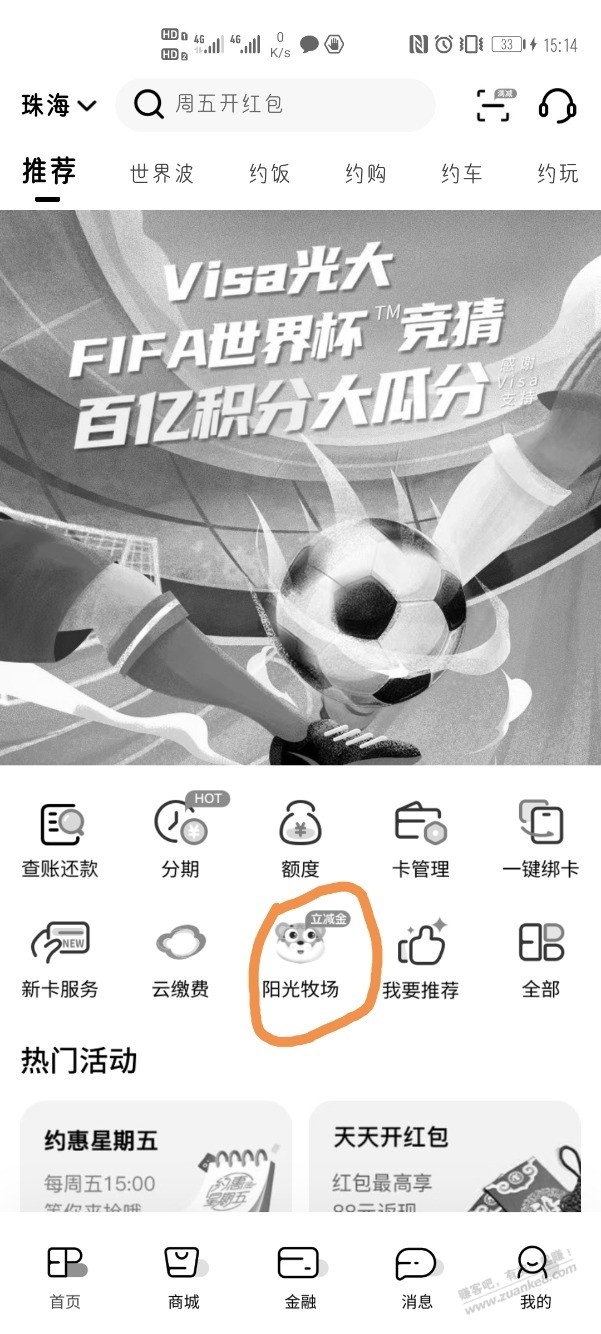Open 一键绑卡
The width and height of the screenshot is (601, 1334).
tap(540, 838)
